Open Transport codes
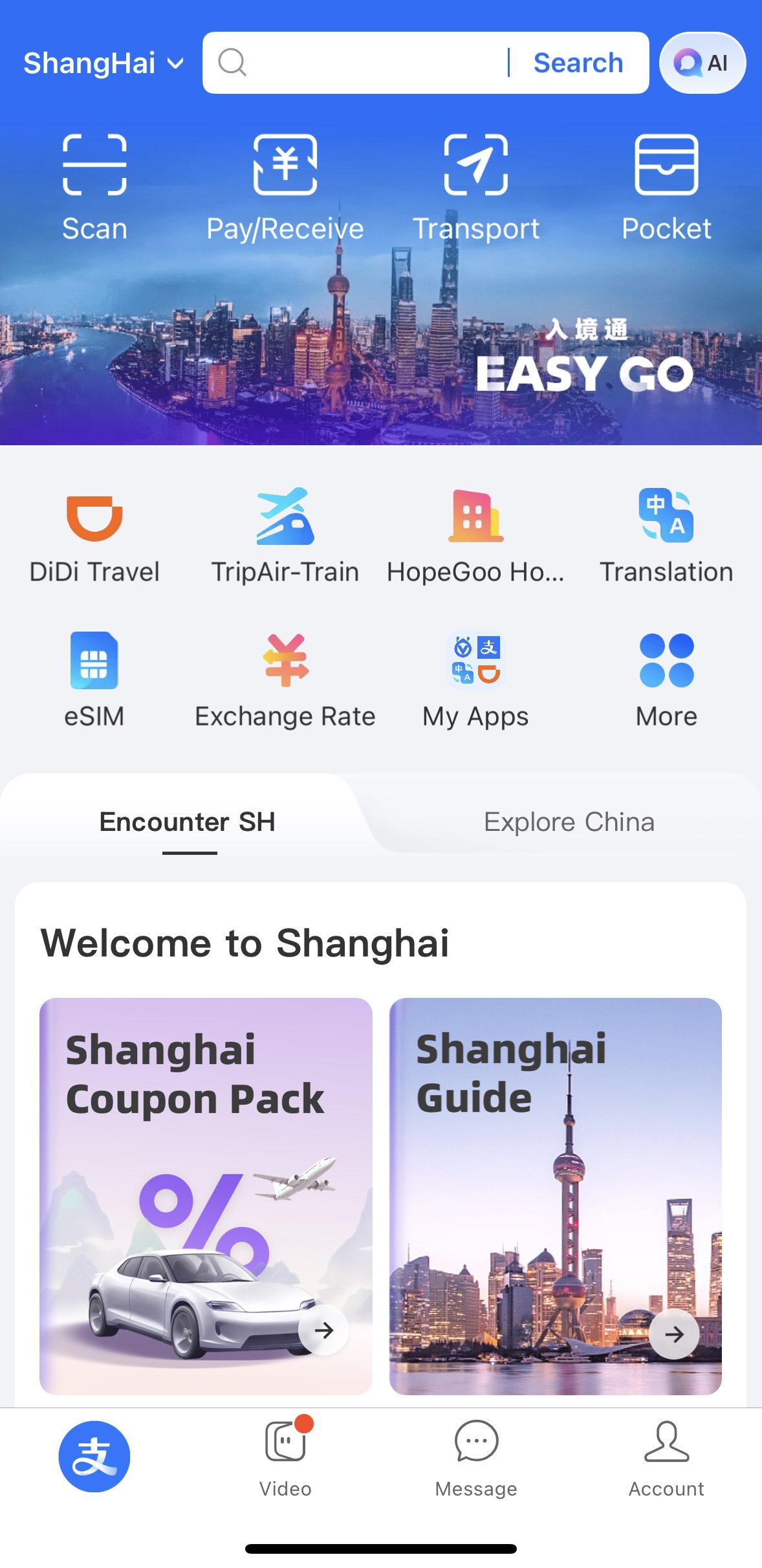The height and width of the screenshot is (1568, 762). (475, 184)
